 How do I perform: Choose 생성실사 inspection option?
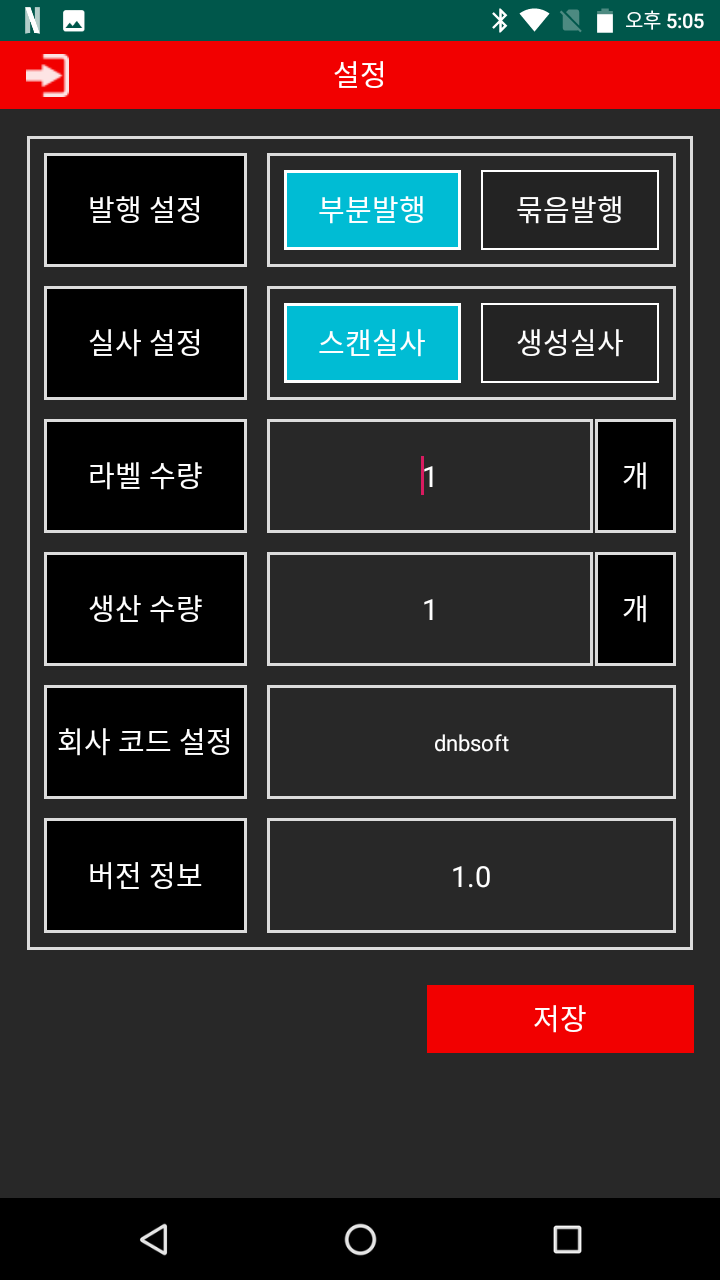[570, 343]
